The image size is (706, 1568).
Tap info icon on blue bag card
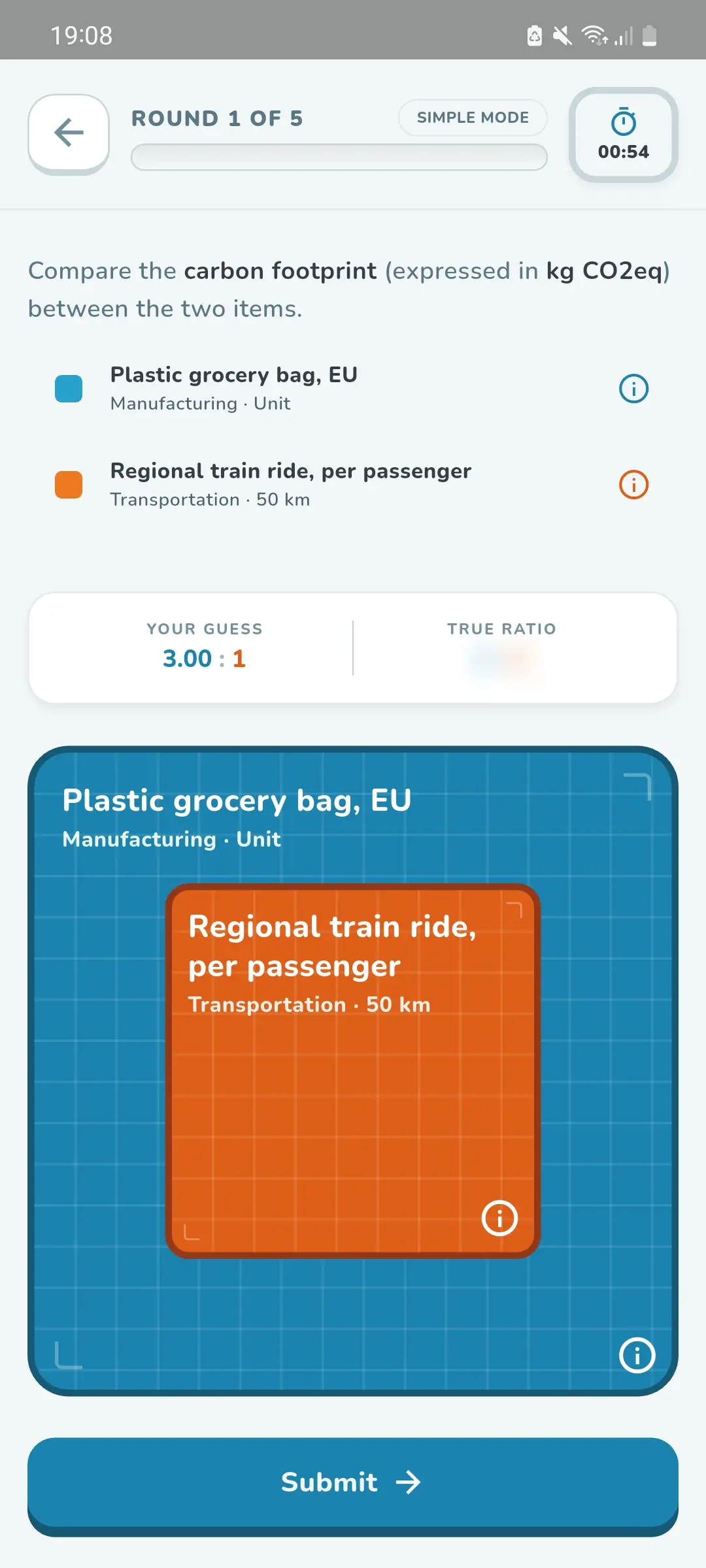point(637,1355)
